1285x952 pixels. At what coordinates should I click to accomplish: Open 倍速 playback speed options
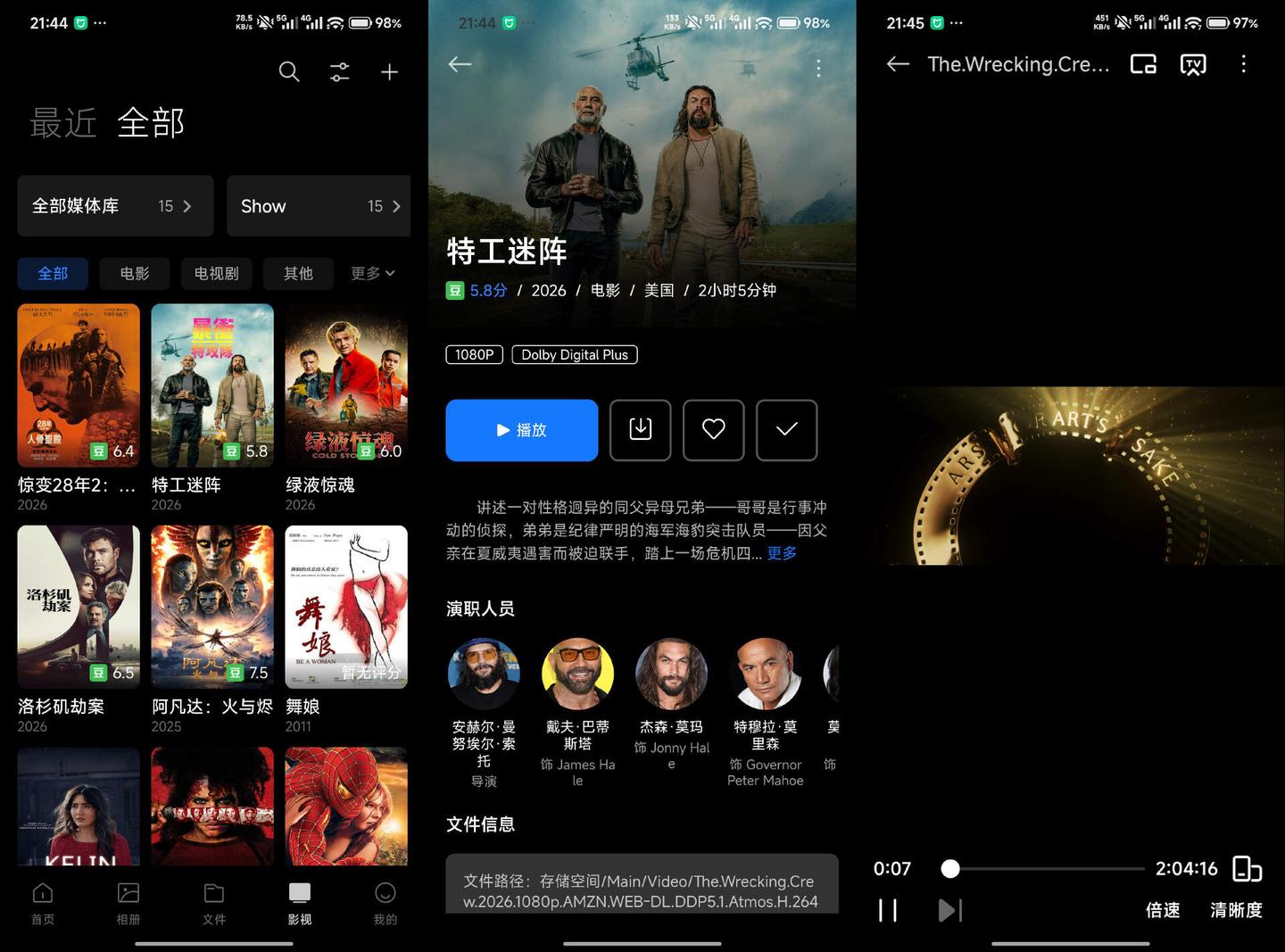point(1163,910)
